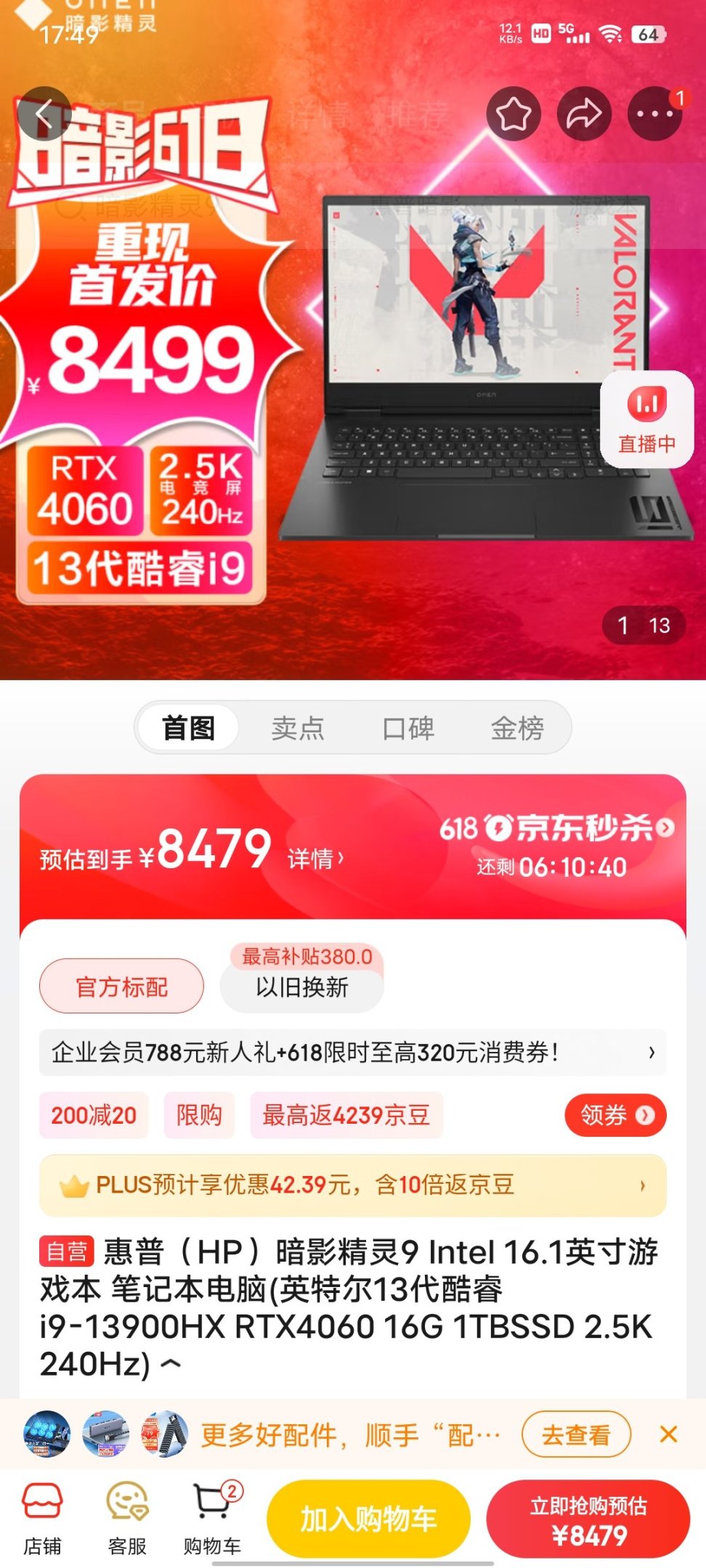Open the 企业会员788元新人礼 banner

(x=353, y=1052)
